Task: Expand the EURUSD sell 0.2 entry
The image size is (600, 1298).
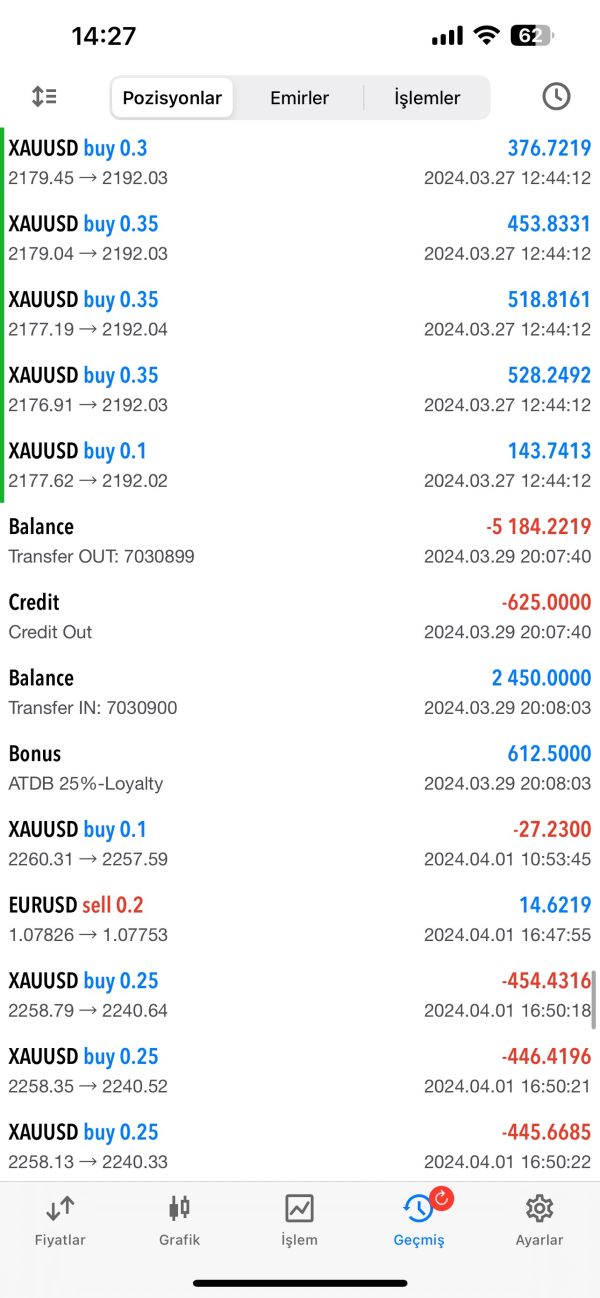Action: pyautogui.click(x=300, y=920)
